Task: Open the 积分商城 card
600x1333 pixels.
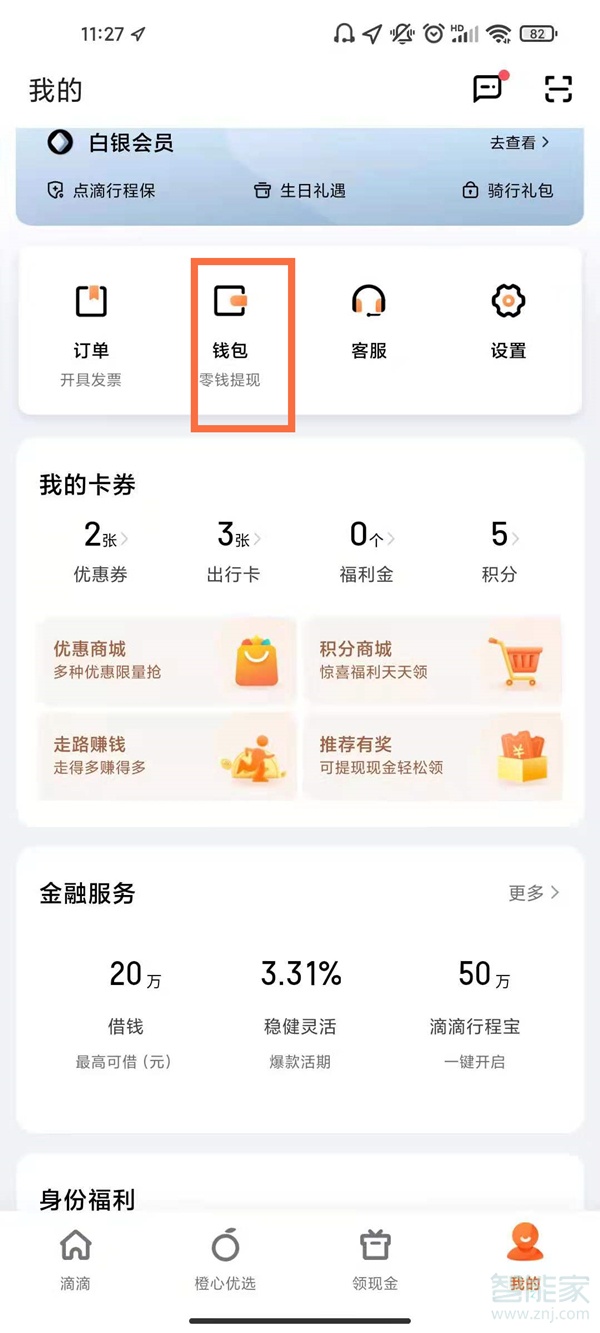Action: tap(432, 660)
